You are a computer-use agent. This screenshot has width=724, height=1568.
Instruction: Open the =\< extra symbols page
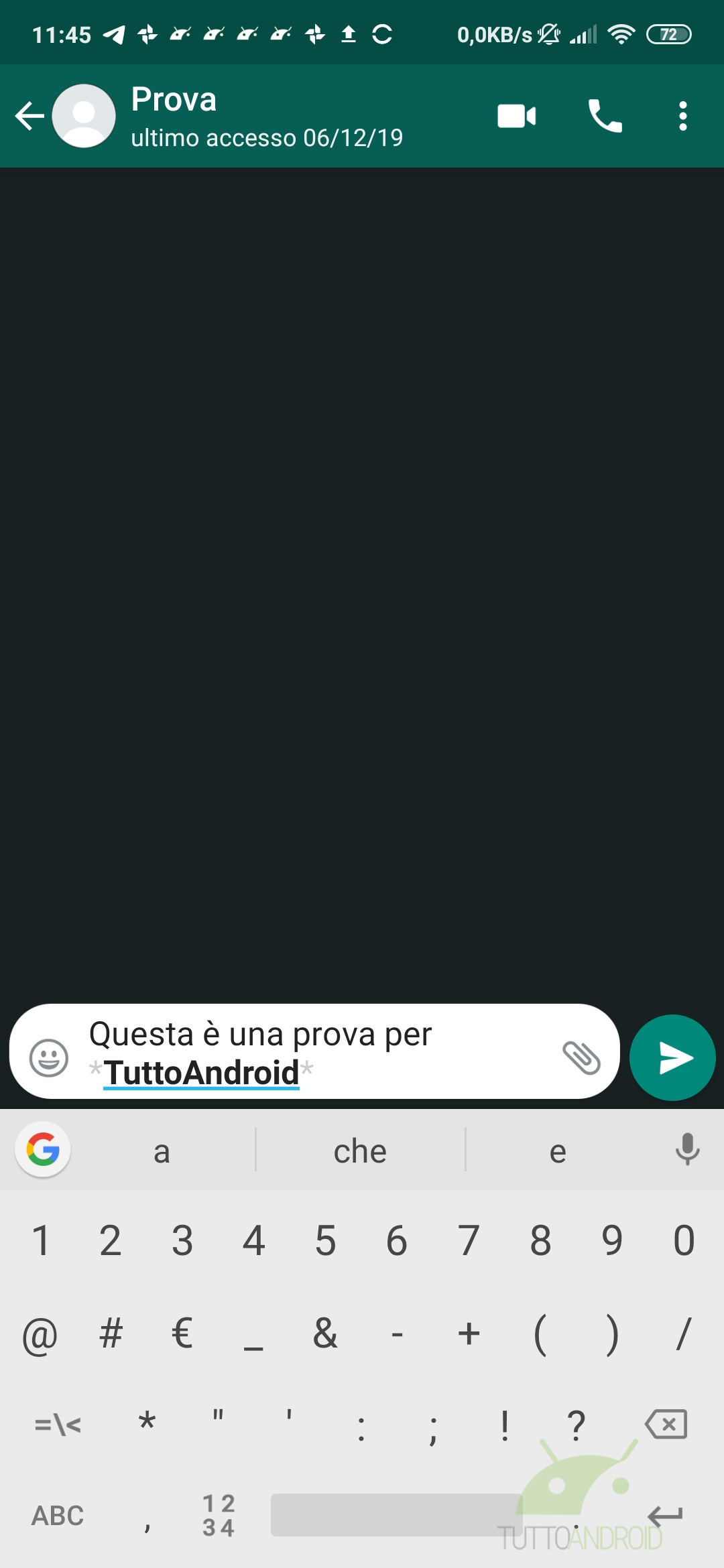tap(58, 1424)
